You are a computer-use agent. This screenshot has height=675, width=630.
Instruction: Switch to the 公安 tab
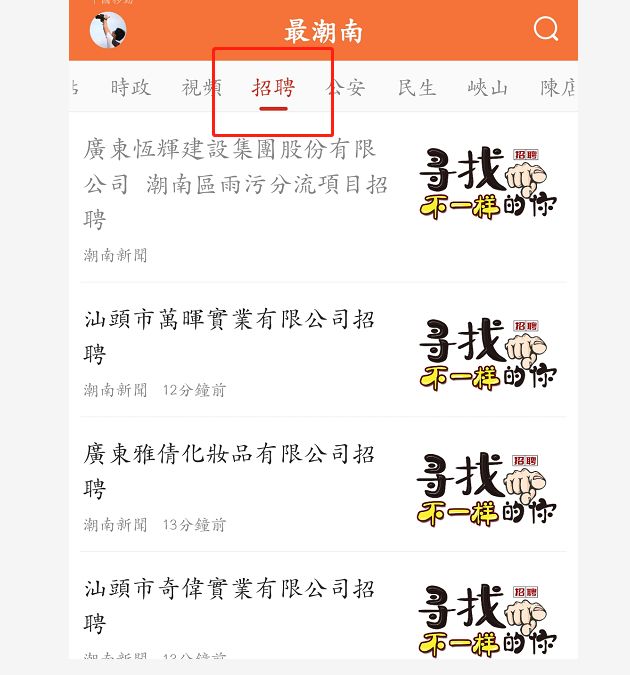pyautogui.click(x=345, y=88)
